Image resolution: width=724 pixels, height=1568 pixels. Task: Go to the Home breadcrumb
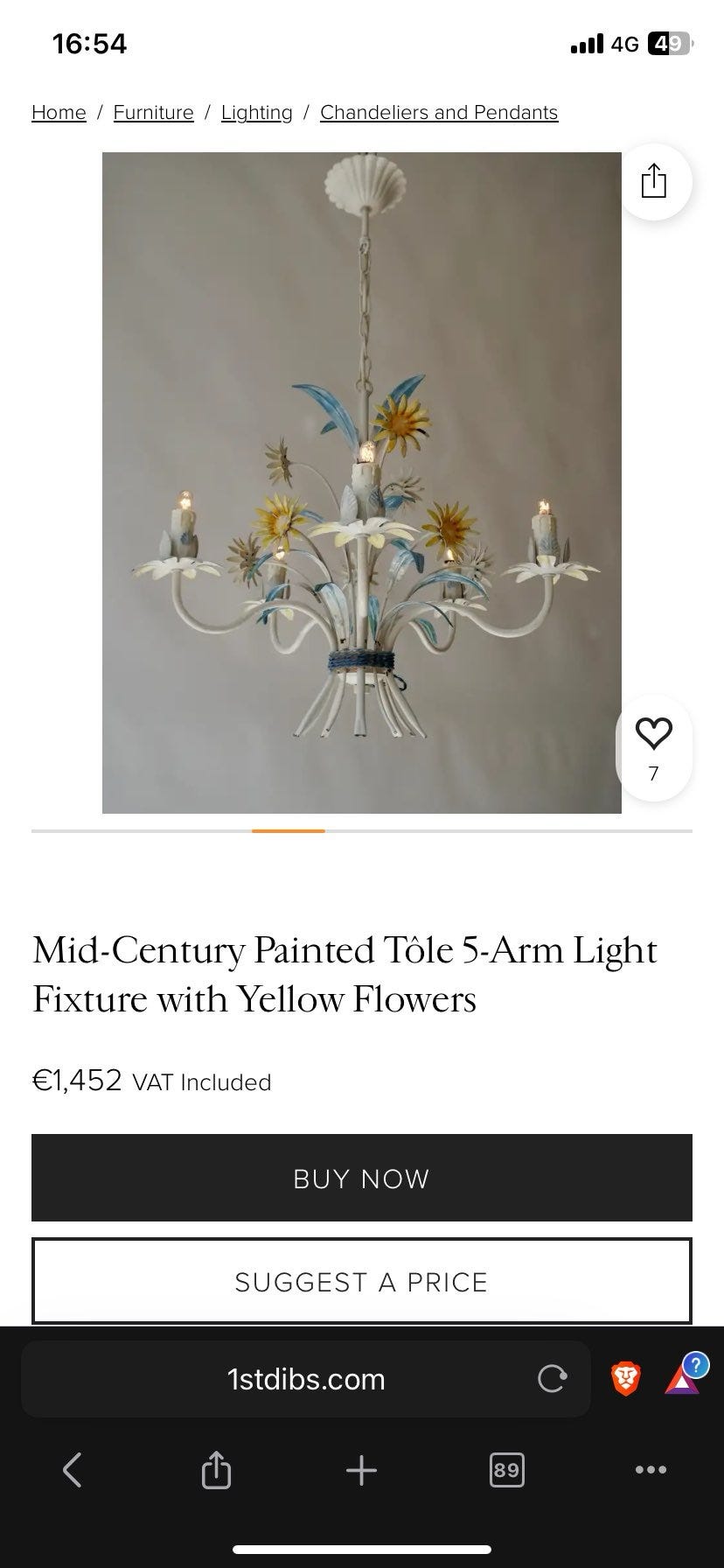click(x=58, y=112)
